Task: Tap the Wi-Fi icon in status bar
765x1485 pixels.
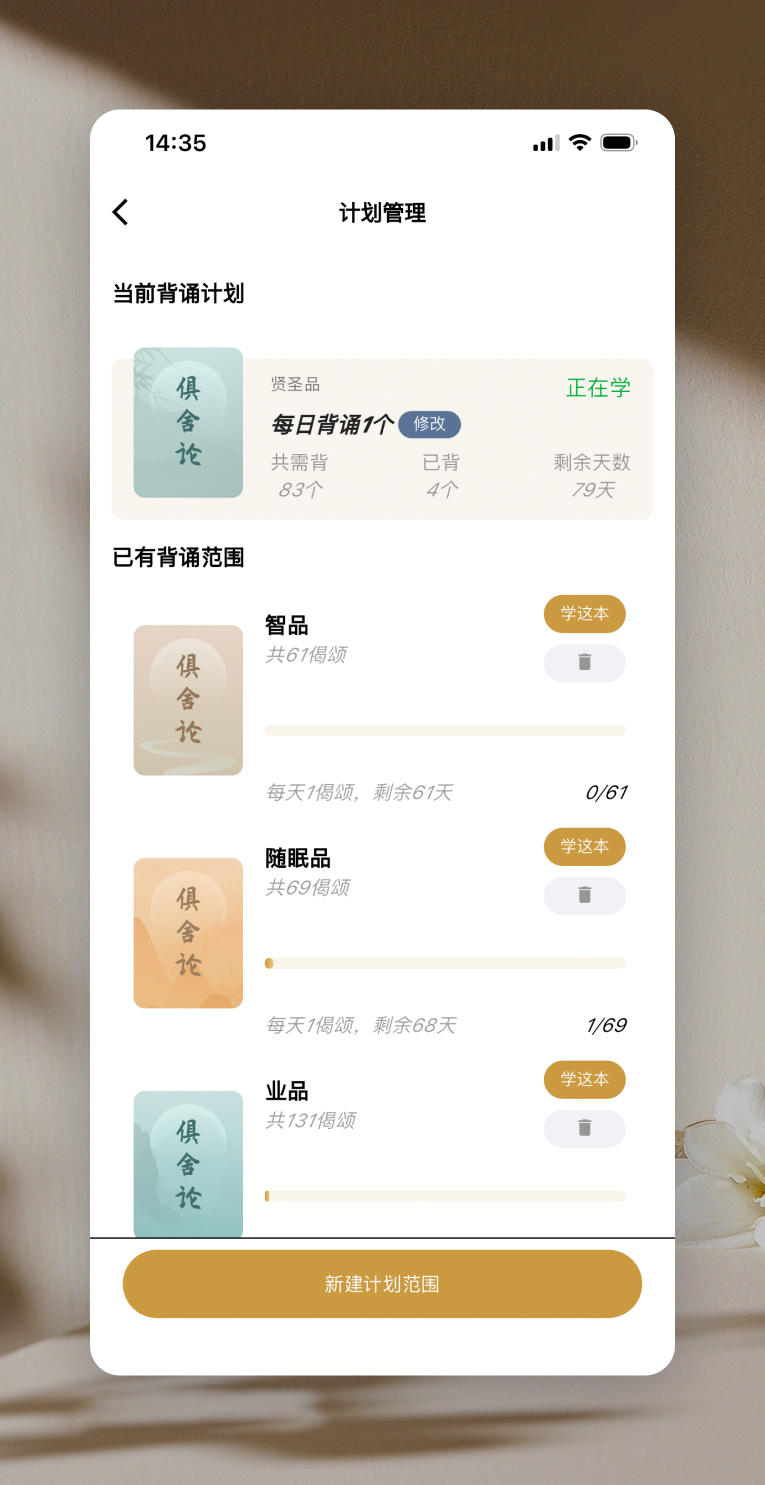Action: click(578, 143)
